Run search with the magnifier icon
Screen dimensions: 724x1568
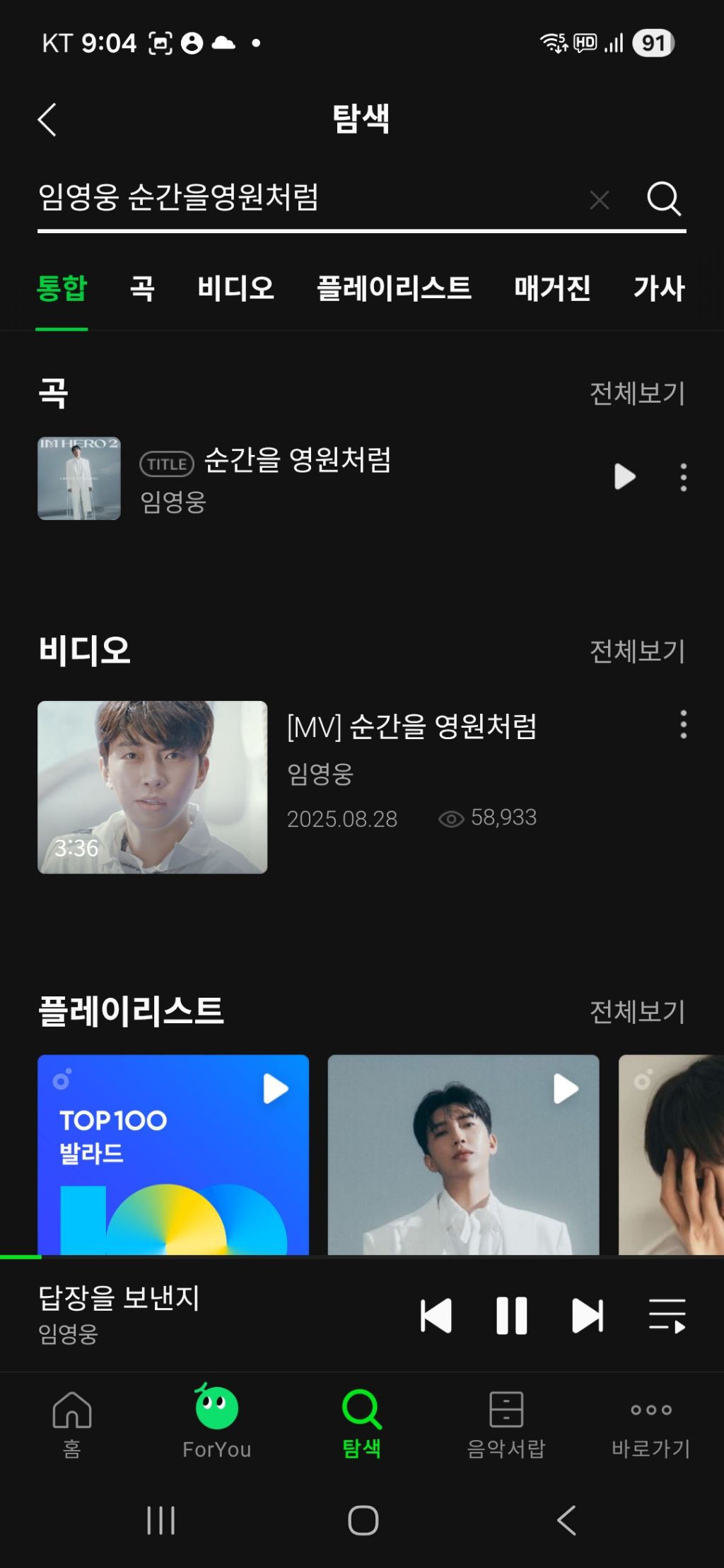pos(664,199)
